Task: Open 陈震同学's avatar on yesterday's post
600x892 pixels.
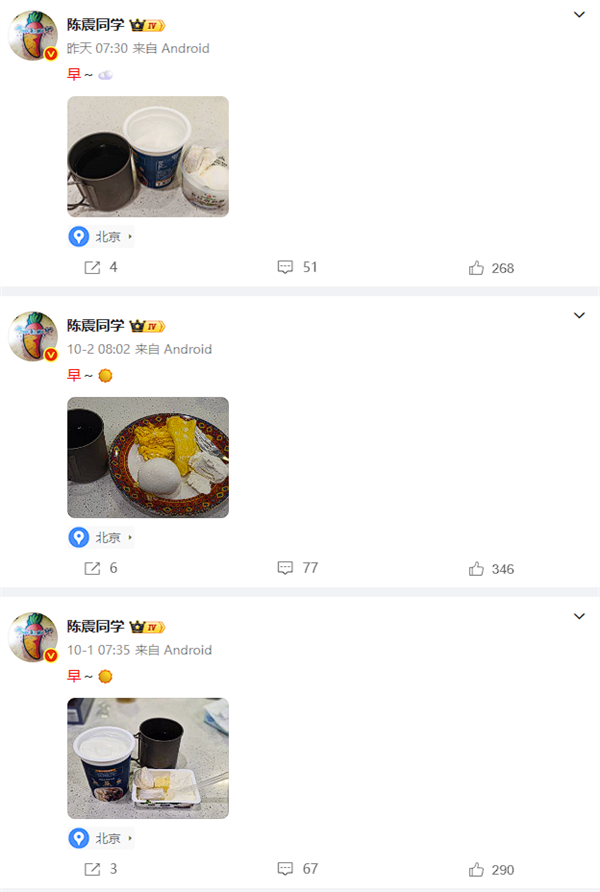Action: click(x=33, y=36)
